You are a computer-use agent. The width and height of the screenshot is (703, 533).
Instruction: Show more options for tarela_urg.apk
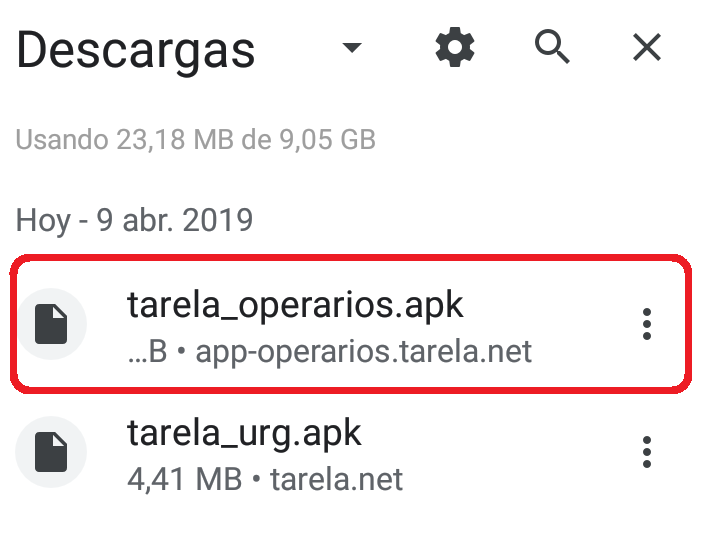(647, 451)
